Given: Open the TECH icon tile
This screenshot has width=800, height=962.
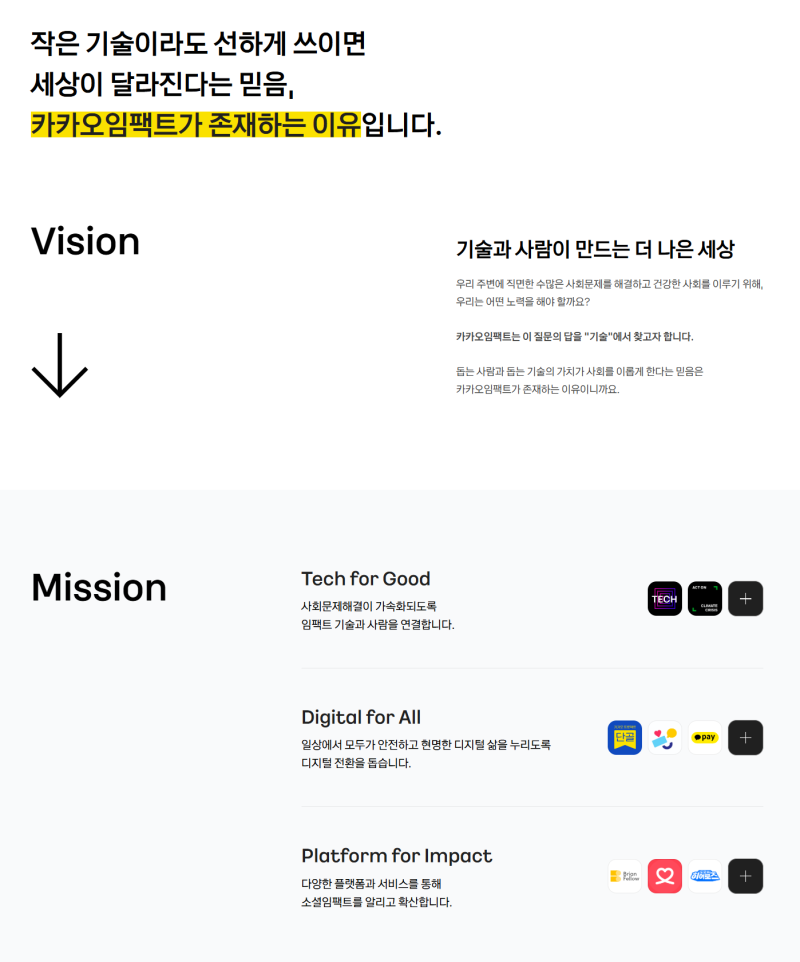Looking at the screenshot, I should tap(665, 599).
